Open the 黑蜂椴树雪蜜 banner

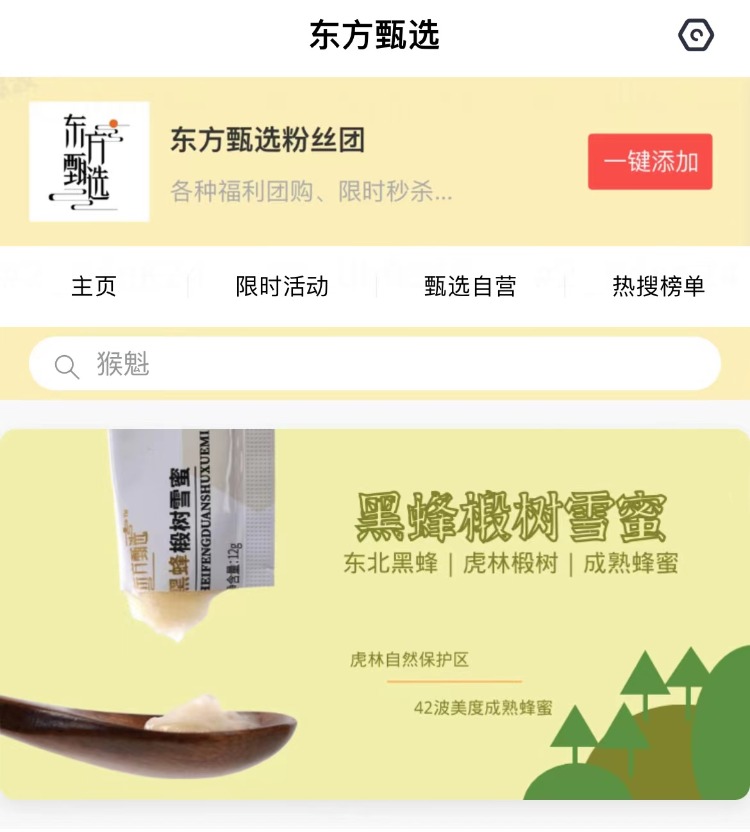coord(375,614)
